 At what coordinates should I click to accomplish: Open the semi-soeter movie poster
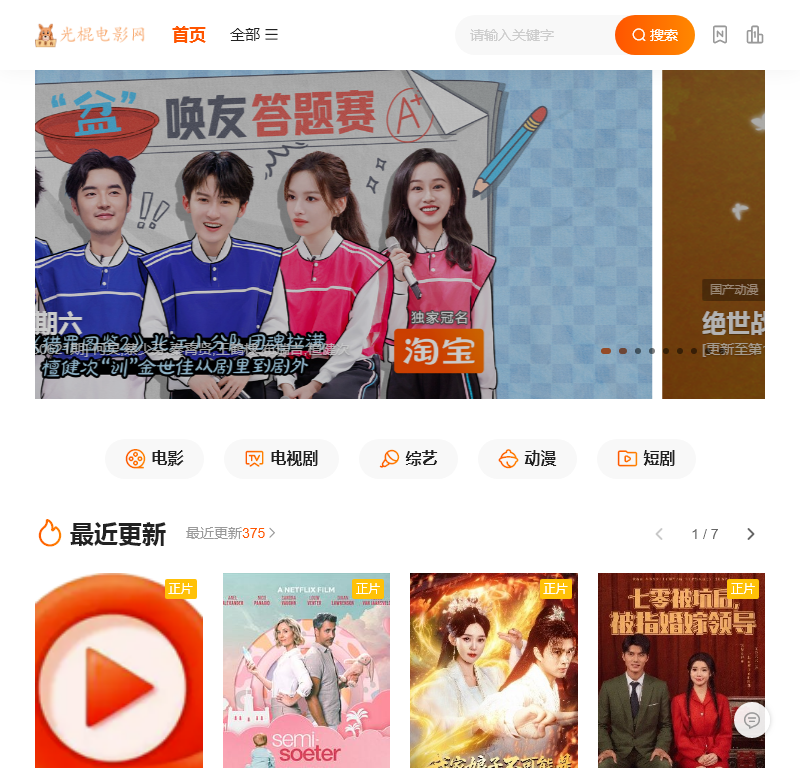click(306, 670)
